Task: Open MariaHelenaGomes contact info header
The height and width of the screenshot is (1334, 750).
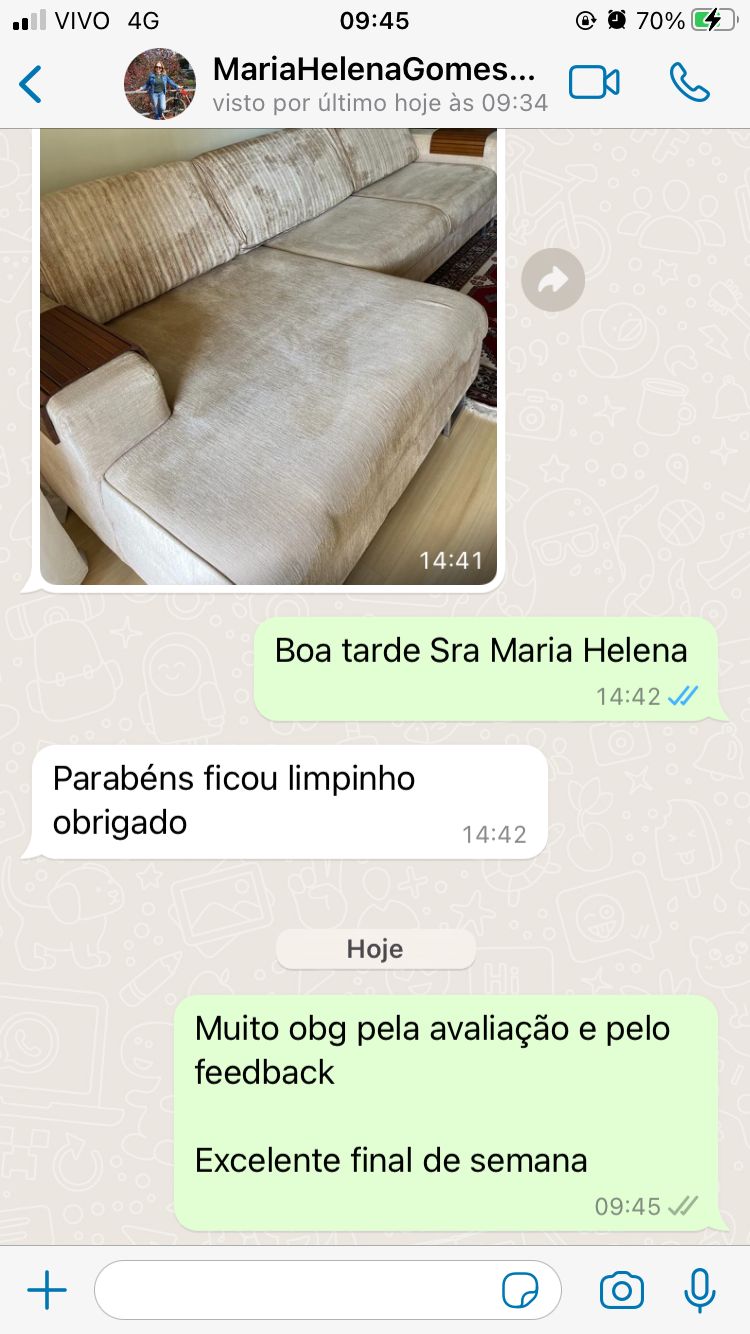Action: point(374,84)
